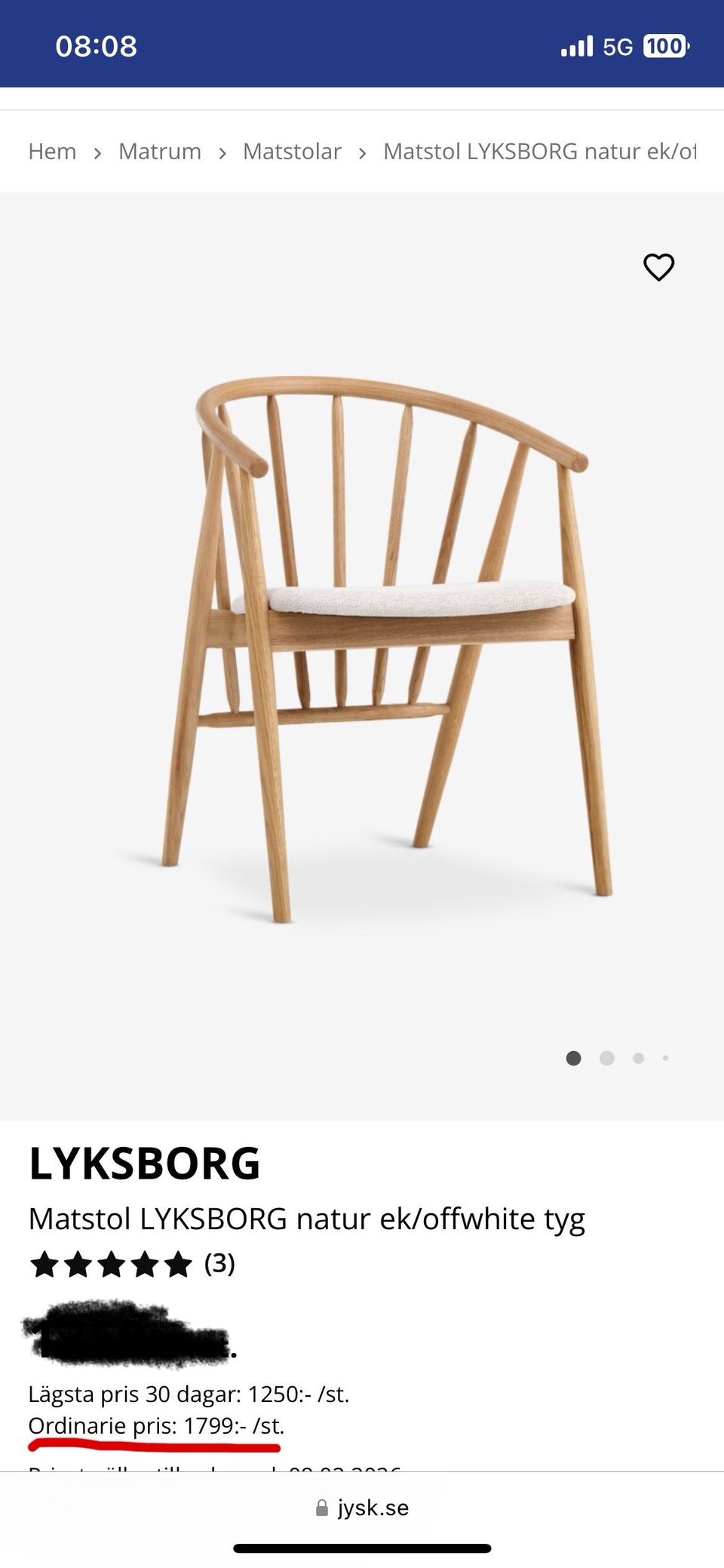Add LYKSBORG chair to favorites
This screenshot has width=724, height=1568.
click(658, 267)
